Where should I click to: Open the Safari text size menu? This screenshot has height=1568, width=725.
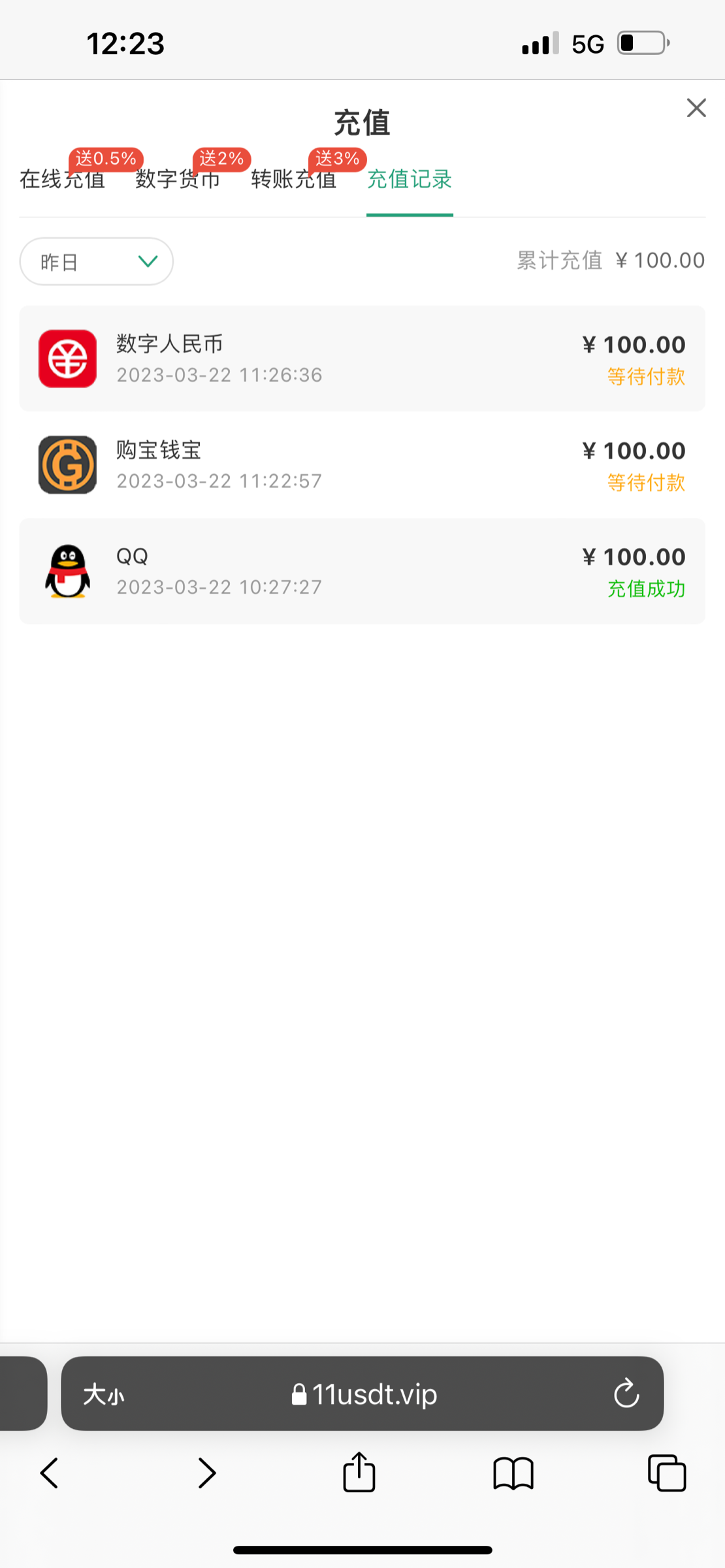[104, 1395]
